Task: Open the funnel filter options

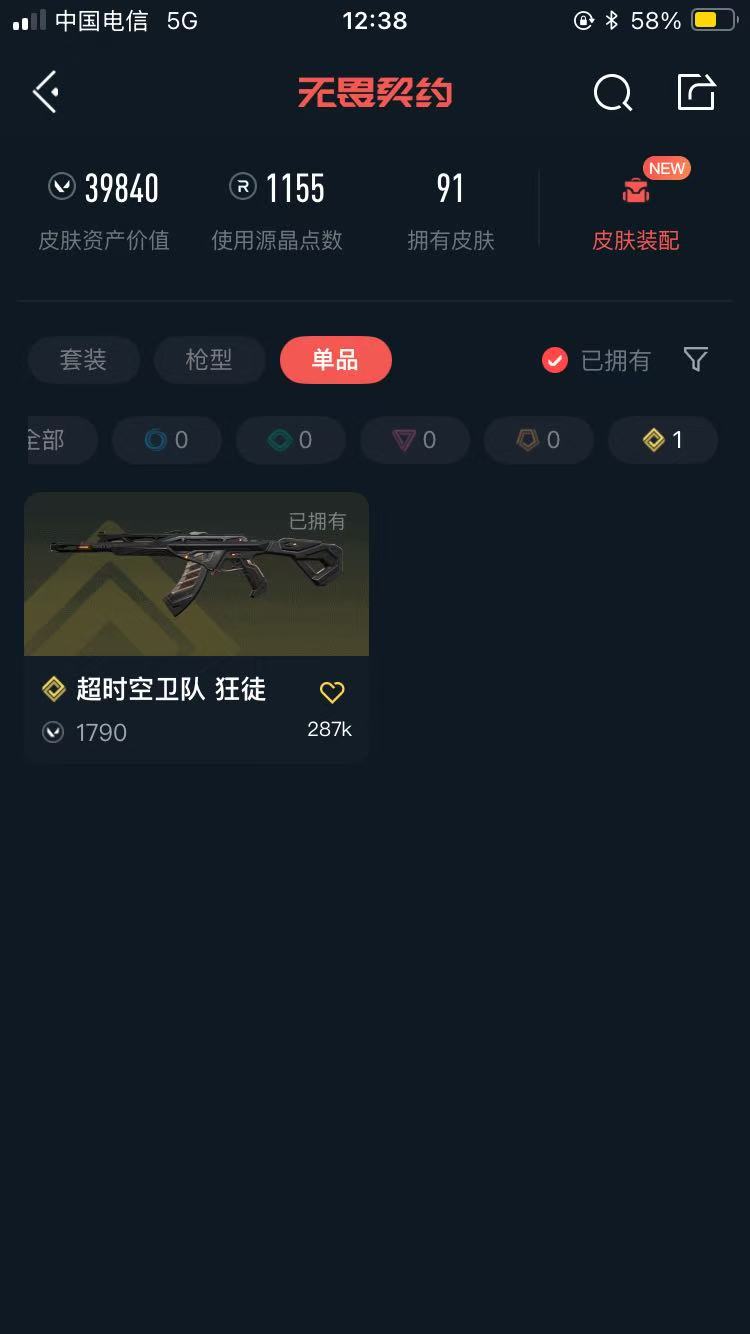Action: click(x=696, y=359)
